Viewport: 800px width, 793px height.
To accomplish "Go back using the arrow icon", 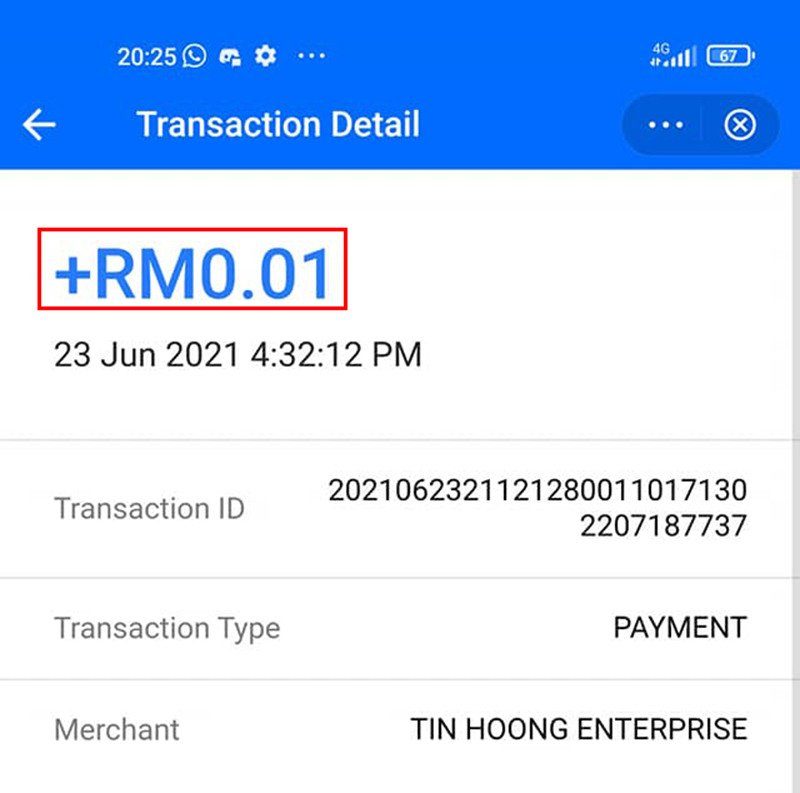I will (39, 125).
